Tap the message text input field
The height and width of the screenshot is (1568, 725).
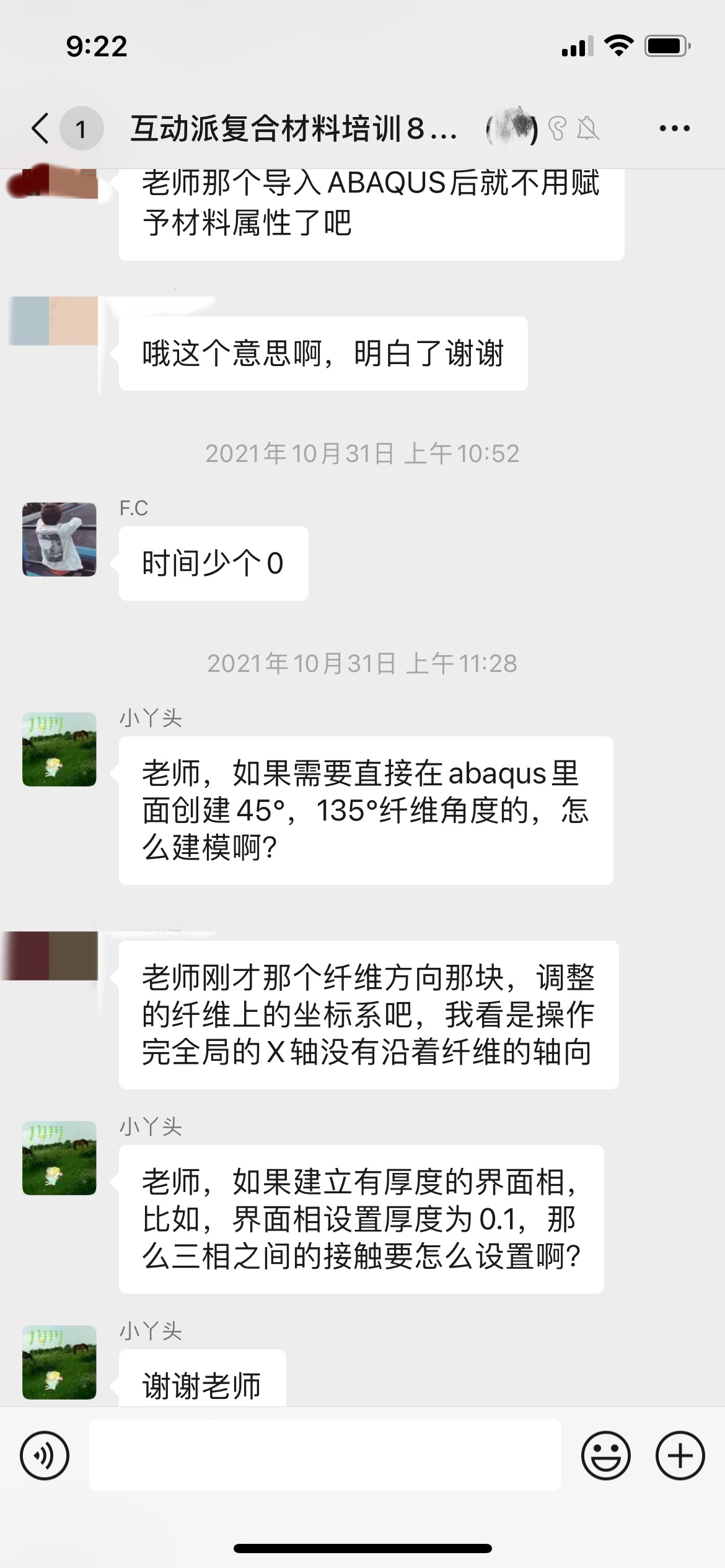[x=325, y=1456]
